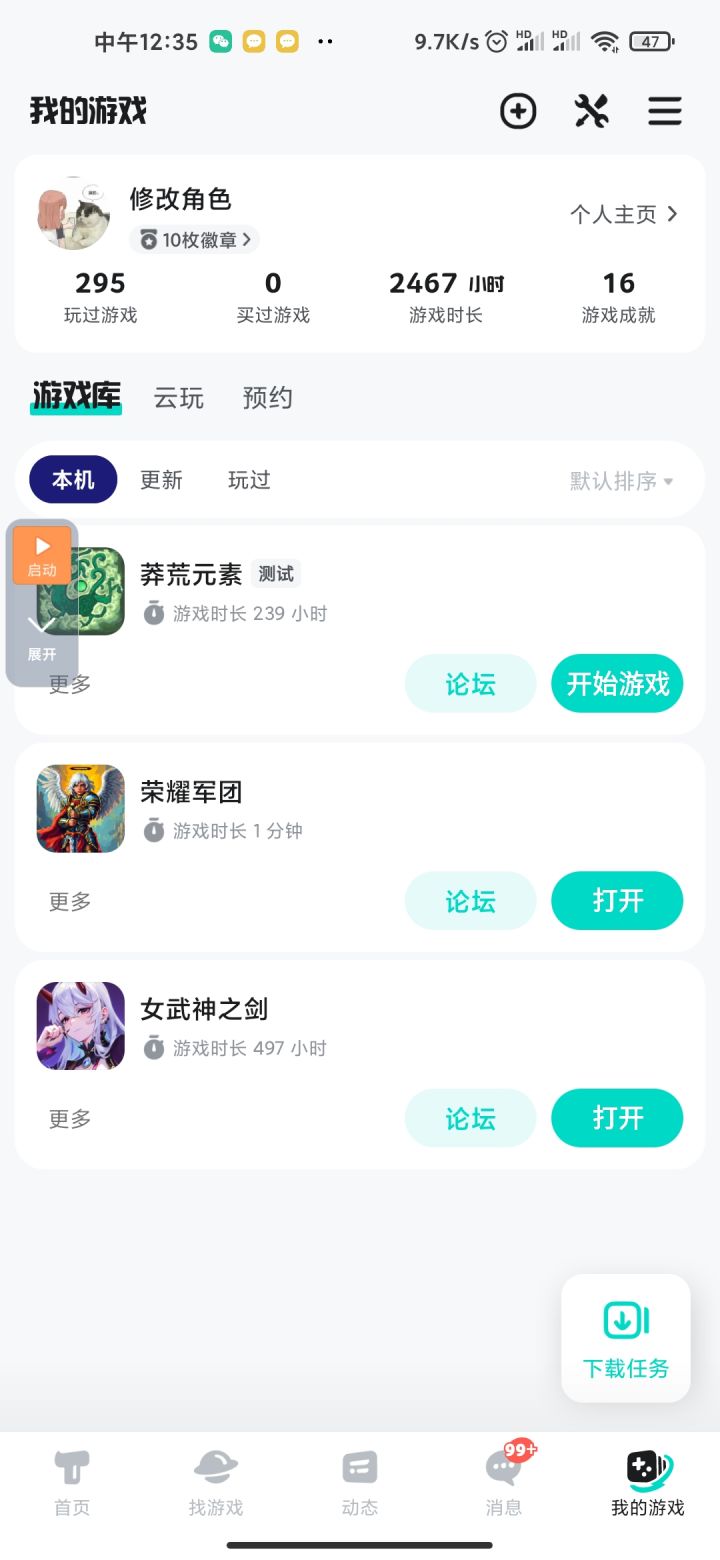This screenshot has height=1560, width=720.
Task: Tap the add plus icon in header
Action: pyautogui.click(x=518, y=111)
